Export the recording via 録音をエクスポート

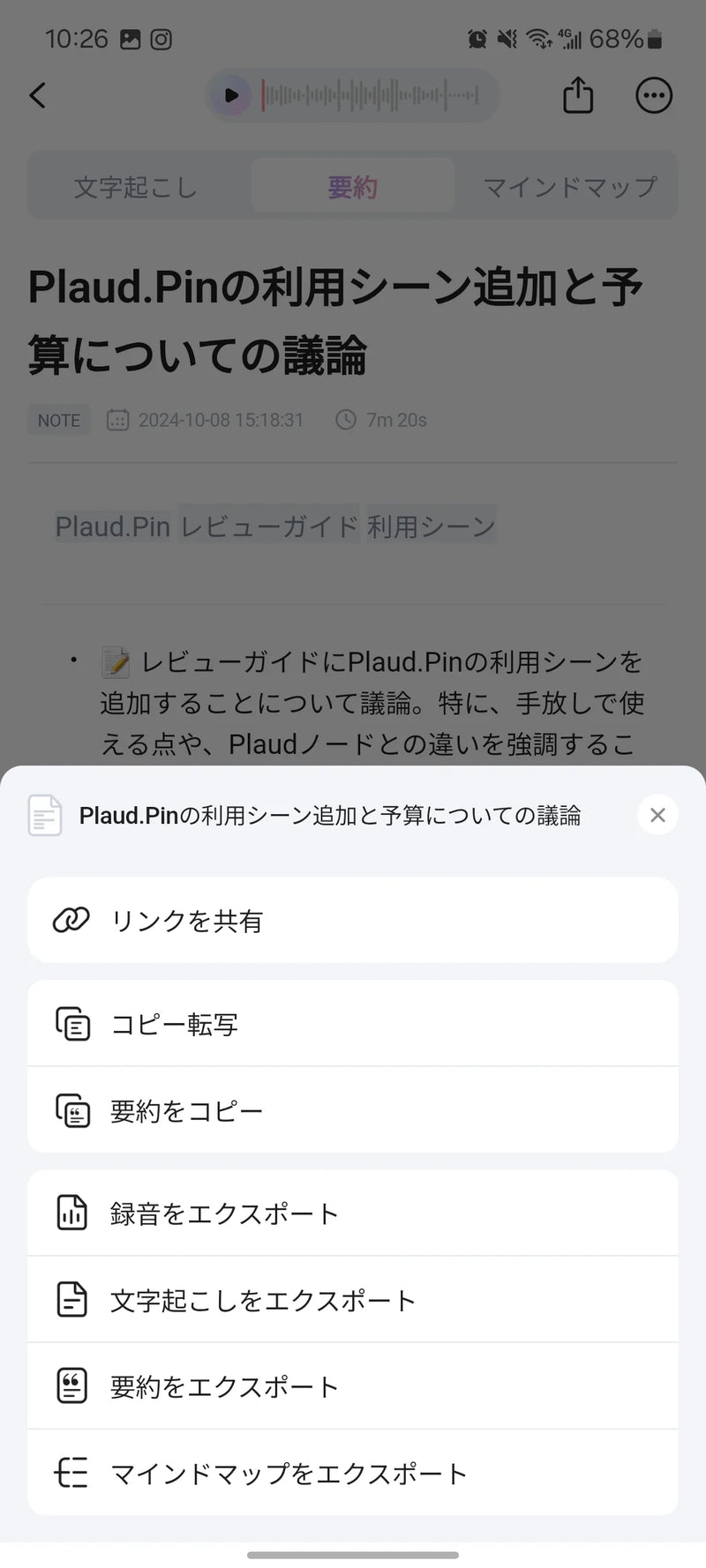click(x=353, y=1213)
